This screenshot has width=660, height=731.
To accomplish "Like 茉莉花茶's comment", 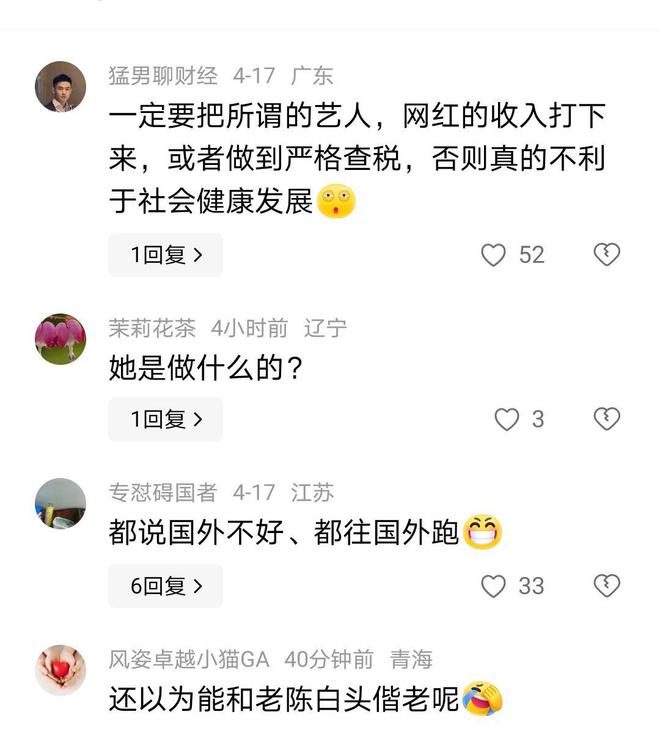I will coord(507,420).
